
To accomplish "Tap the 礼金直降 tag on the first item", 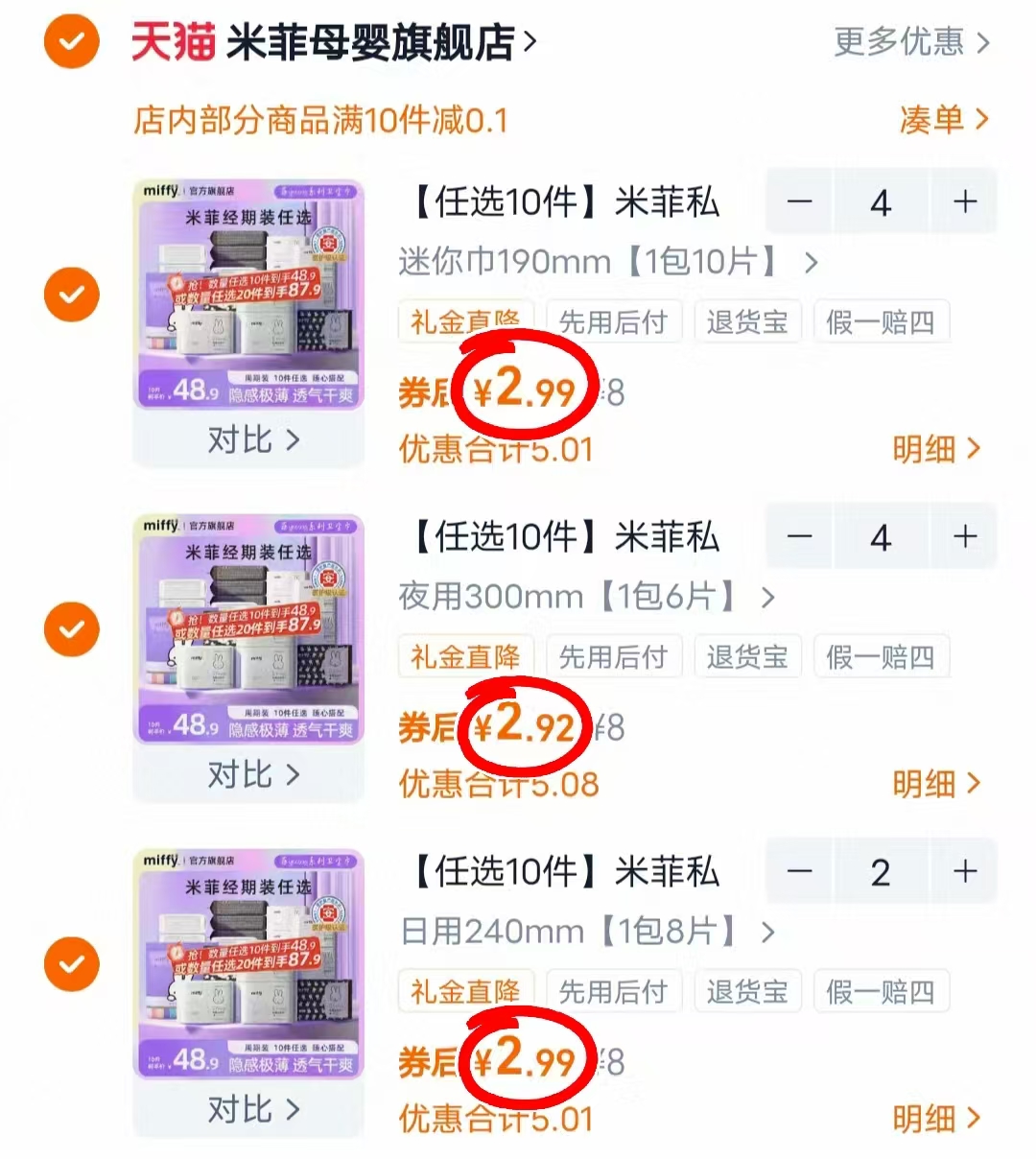I will (465, 322).
